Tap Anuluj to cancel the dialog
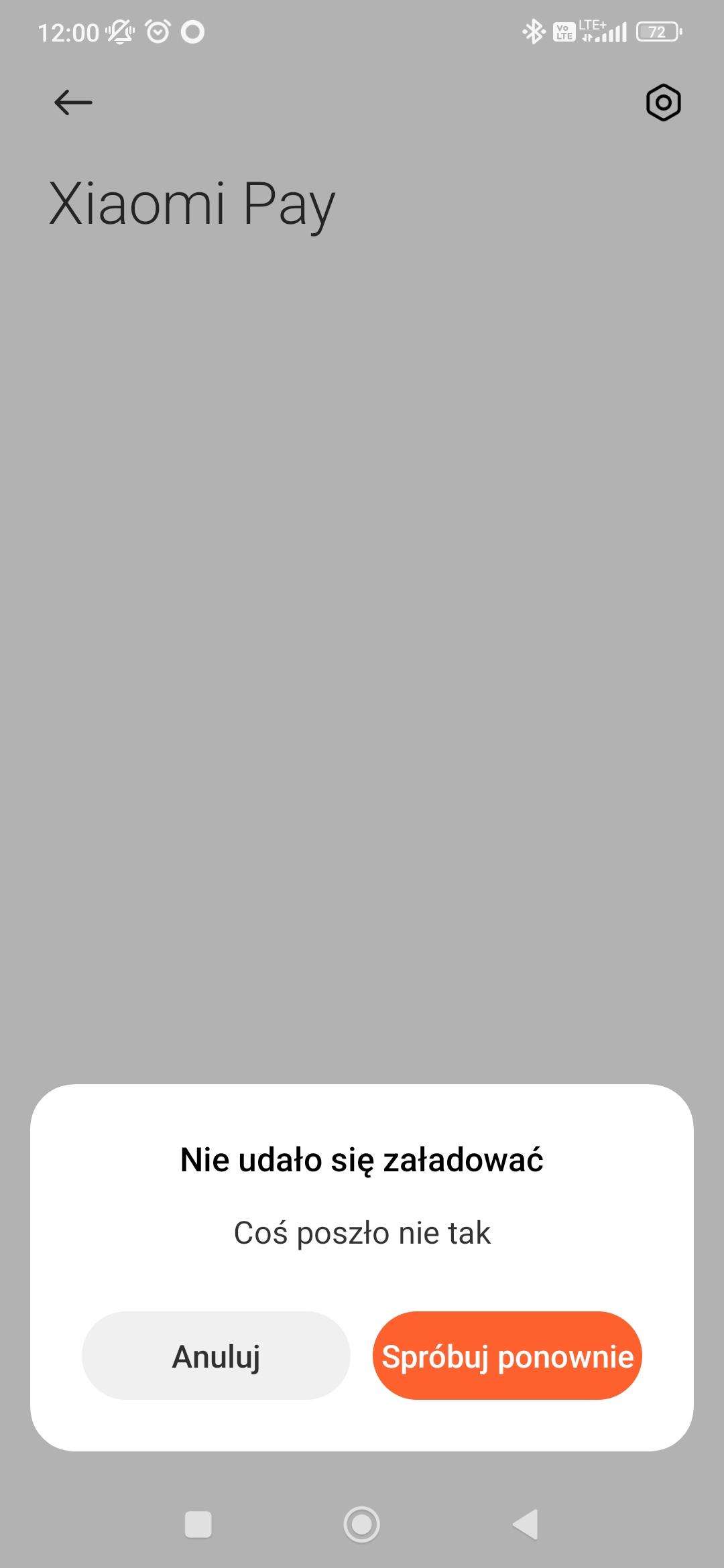The height and width of the screenshot is (1568, 724). [216, 1356]
